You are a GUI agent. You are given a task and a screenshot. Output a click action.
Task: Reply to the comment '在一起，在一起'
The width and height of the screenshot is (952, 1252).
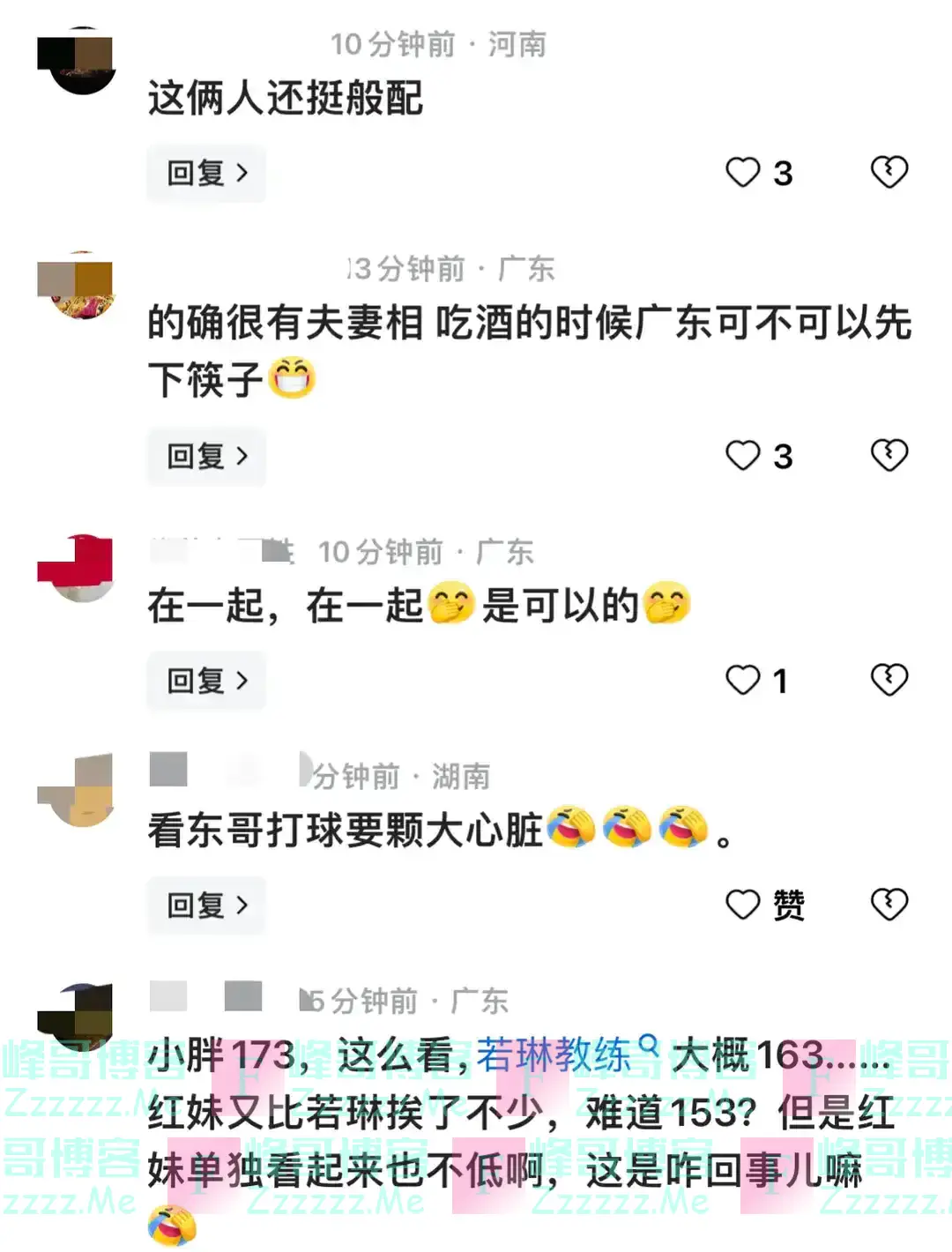tap(206, 681)
